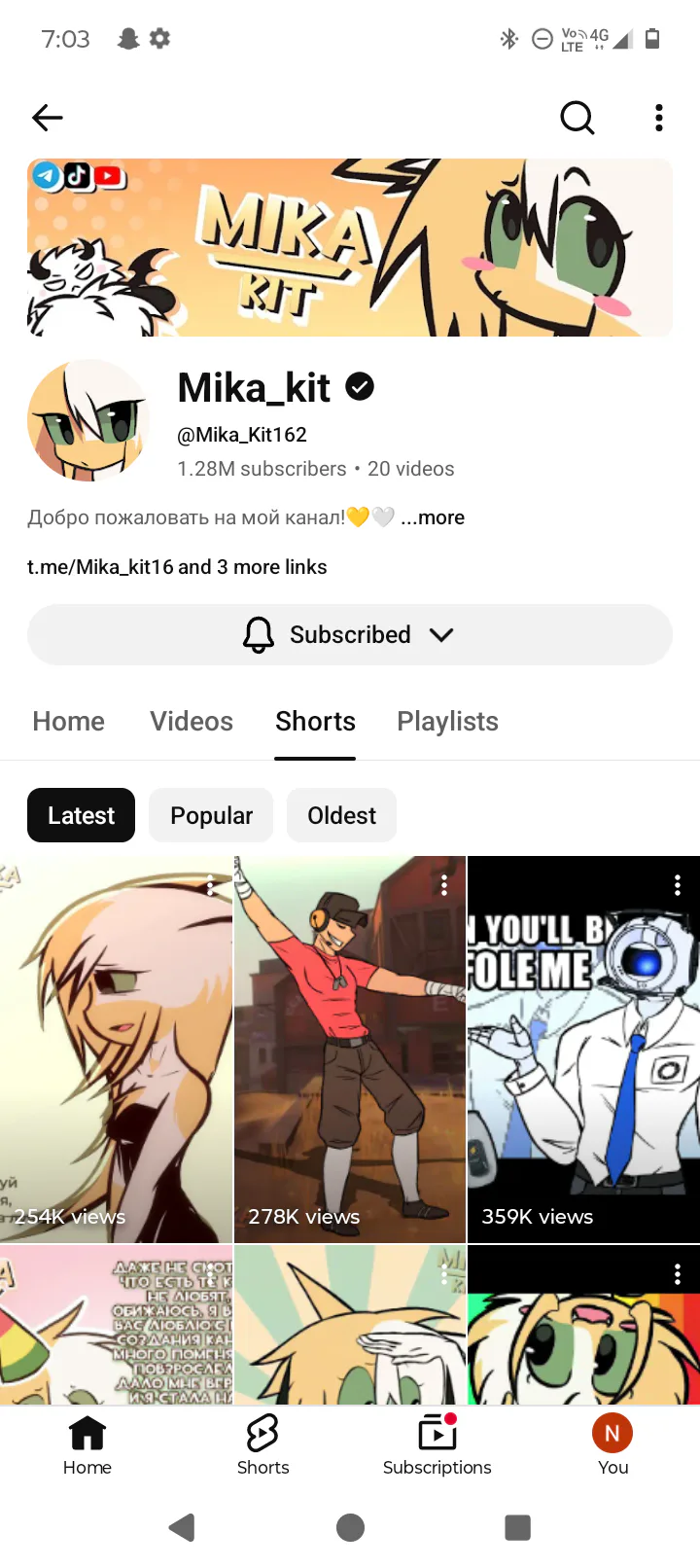Sort shorts by Popular
Viewport: 700px width, 1568px height.
click(x=211, y=815)
